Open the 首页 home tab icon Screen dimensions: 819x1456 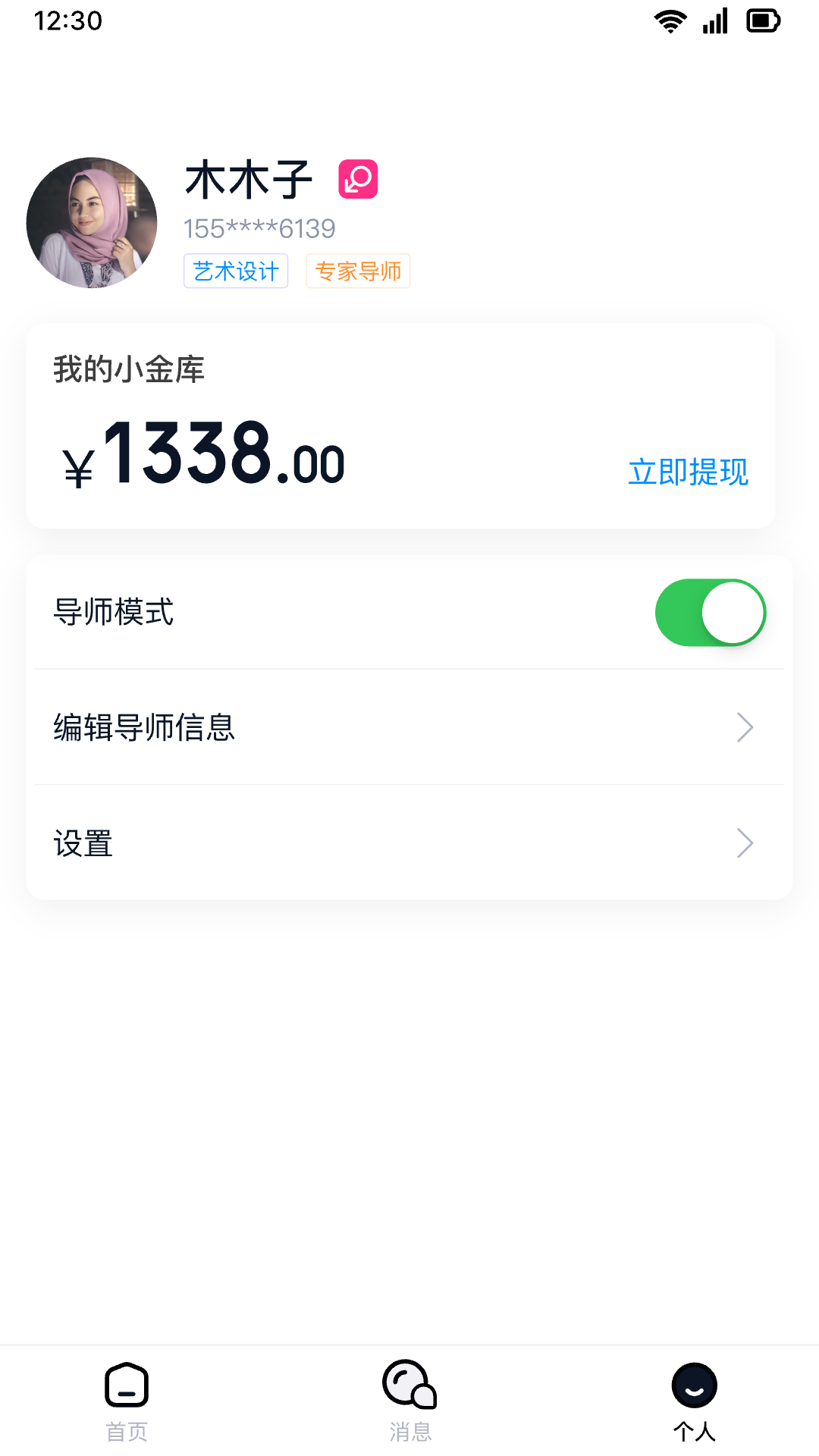[127, 1384]
